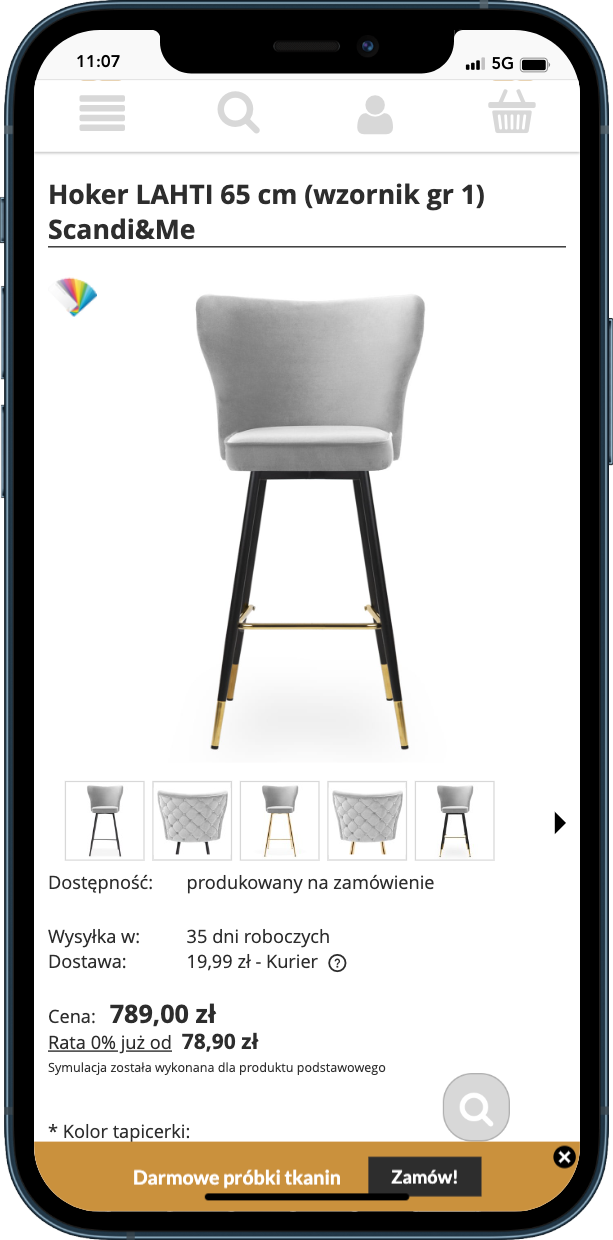
Task: Open the fabric color palette icon
Action: (x=75, y=297)
